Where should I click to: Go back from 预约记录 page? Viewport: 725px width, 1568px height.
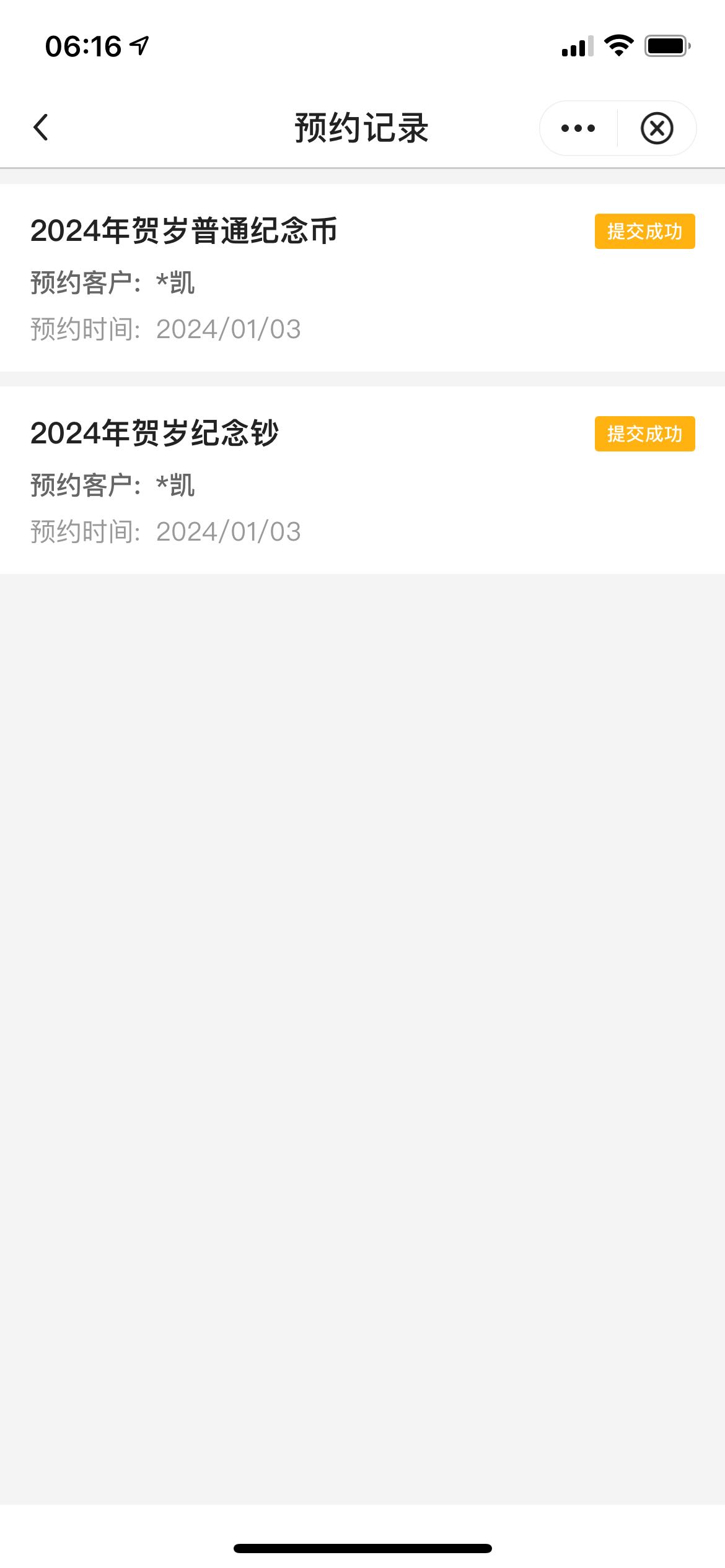41,128
